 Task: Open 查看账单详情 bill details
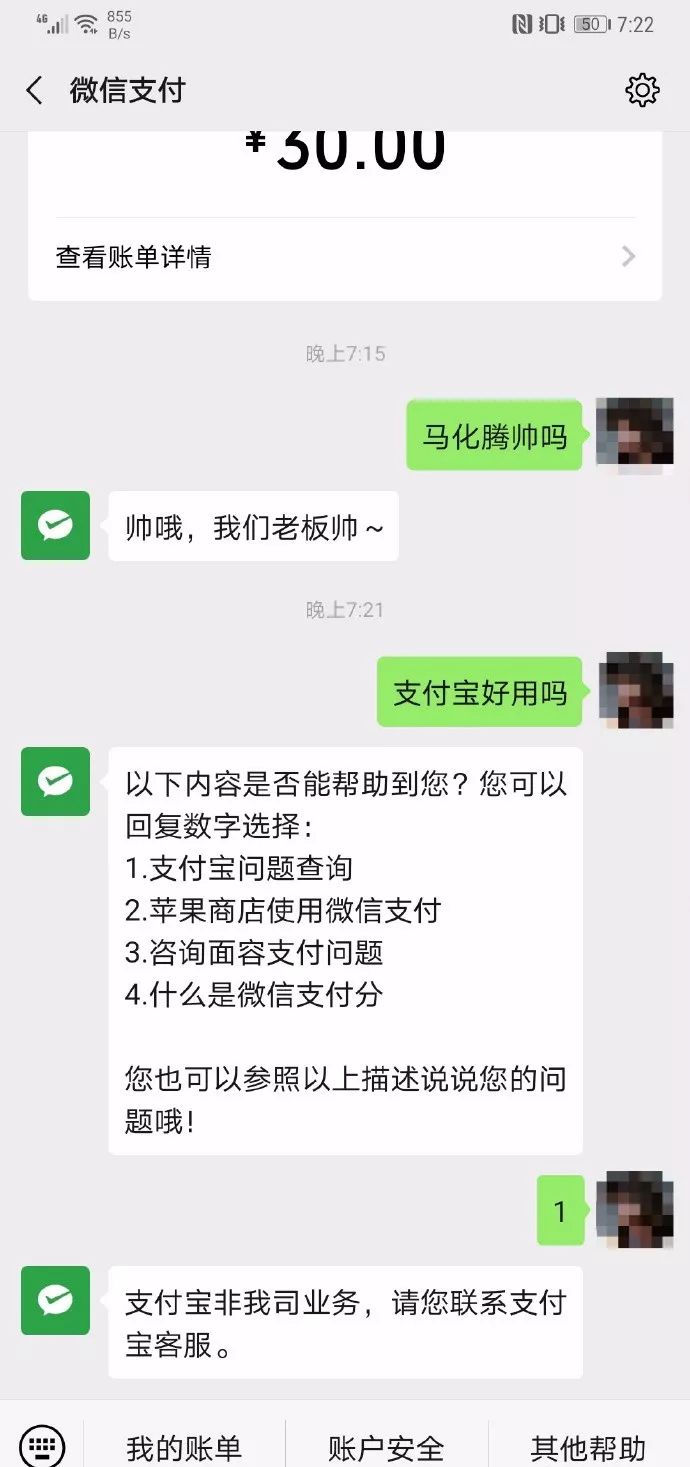pos(345,257)
